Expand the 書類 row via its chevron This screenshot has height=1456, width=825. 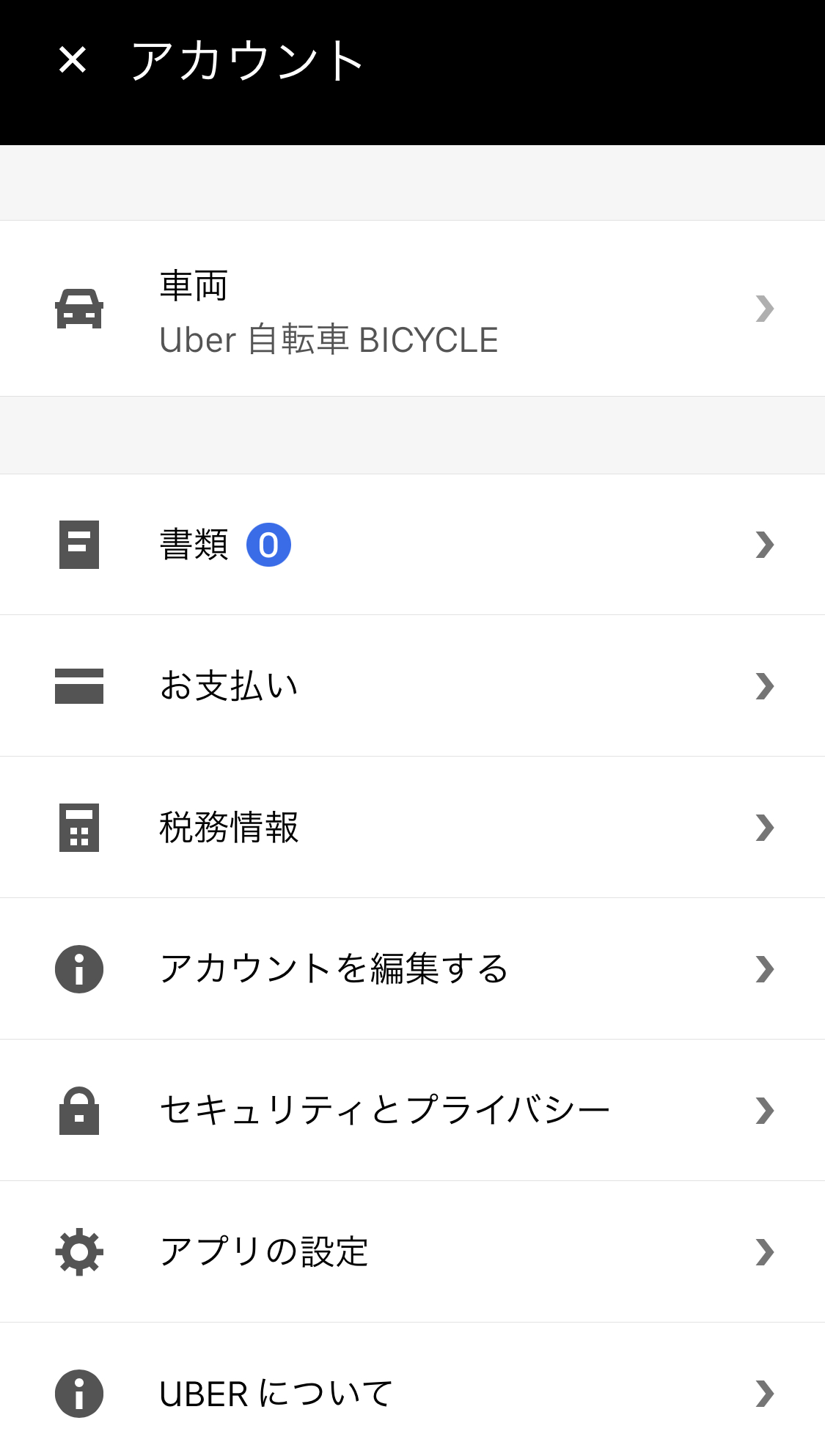coord(765,544)
